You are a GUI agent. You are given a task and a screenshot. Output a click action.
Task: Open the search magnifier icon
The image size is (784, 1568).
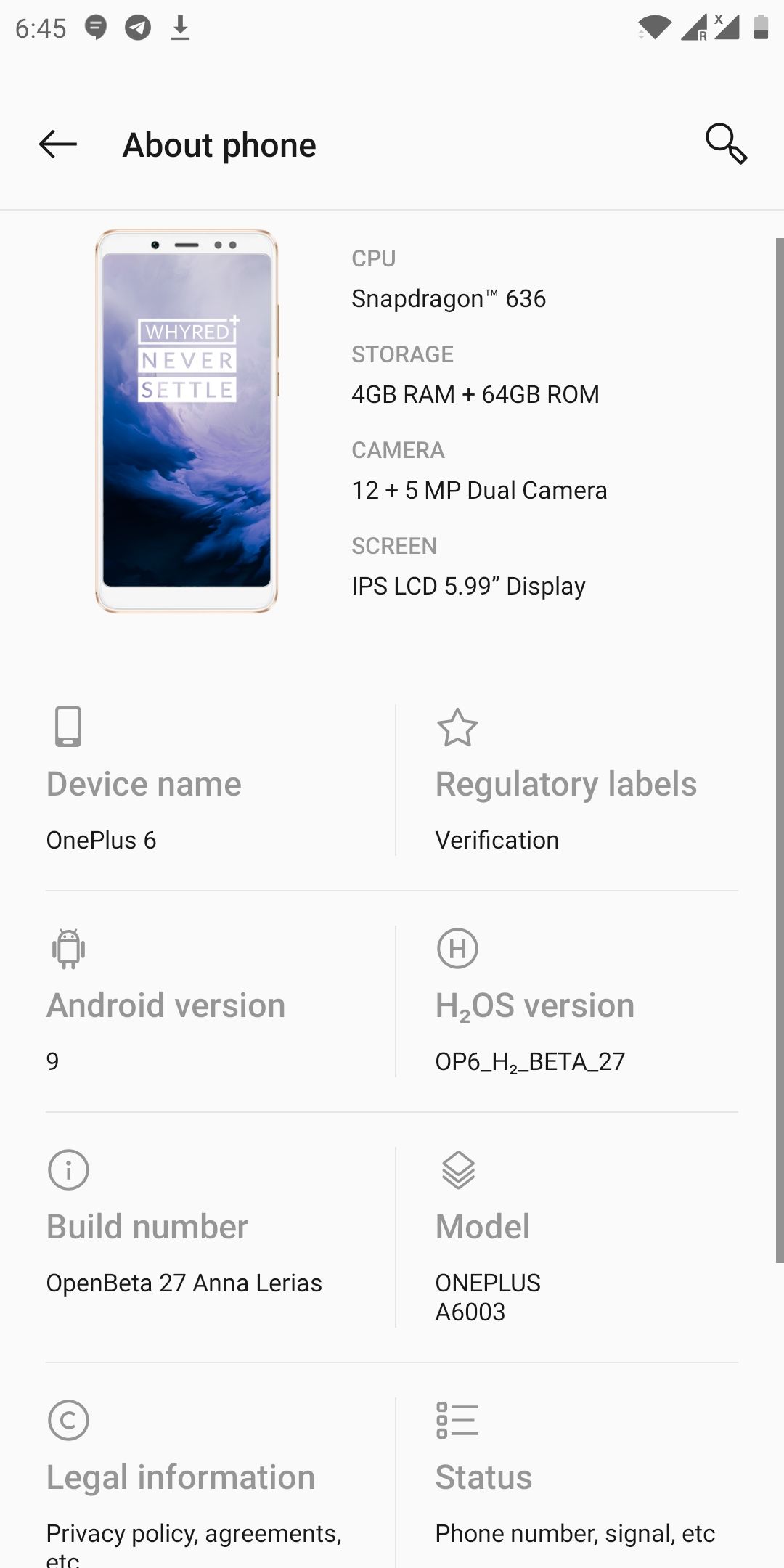click(x=726, y=144)
